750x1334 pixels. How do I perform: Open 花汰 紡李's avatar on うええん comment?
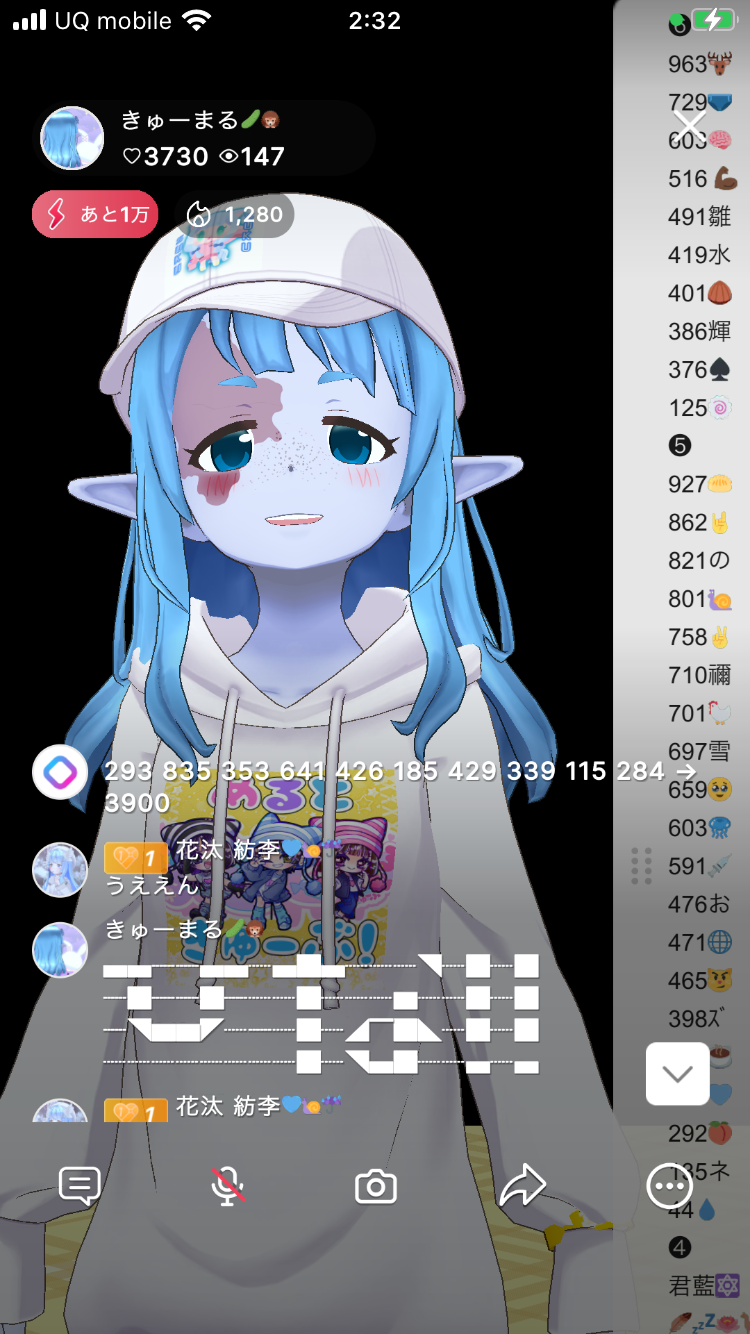pos(60,869)
